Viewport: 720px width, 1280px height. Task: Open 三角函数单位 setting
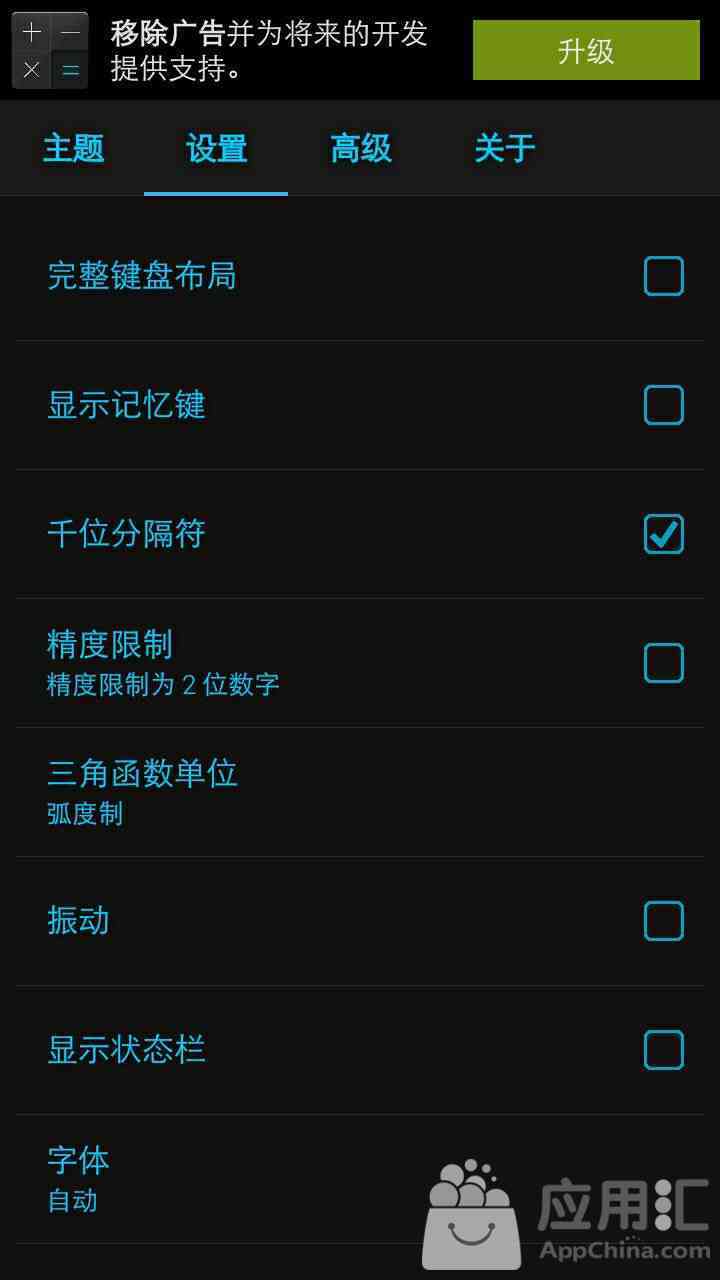click(x=300, y=791)
